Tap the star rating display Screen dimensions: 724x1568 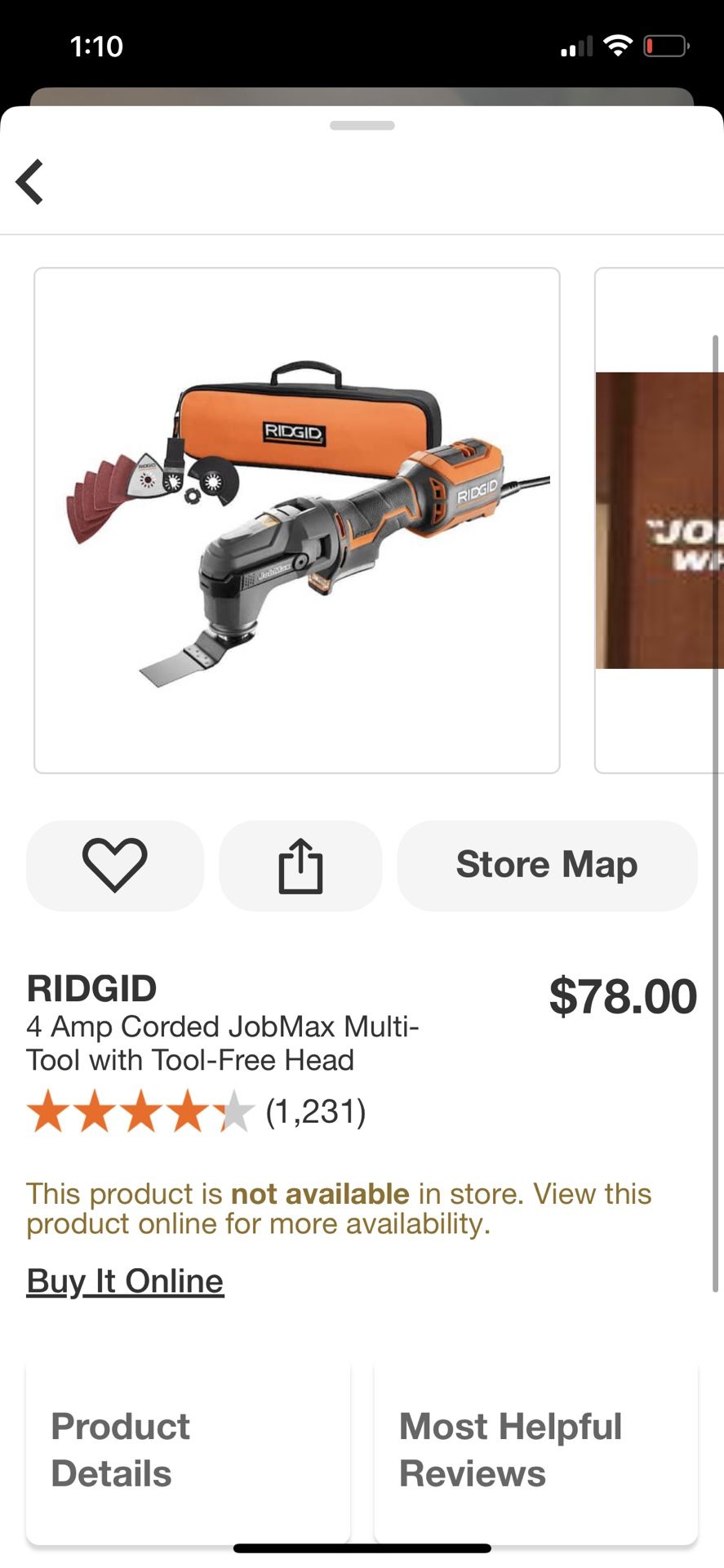(x=139, y=1111)
